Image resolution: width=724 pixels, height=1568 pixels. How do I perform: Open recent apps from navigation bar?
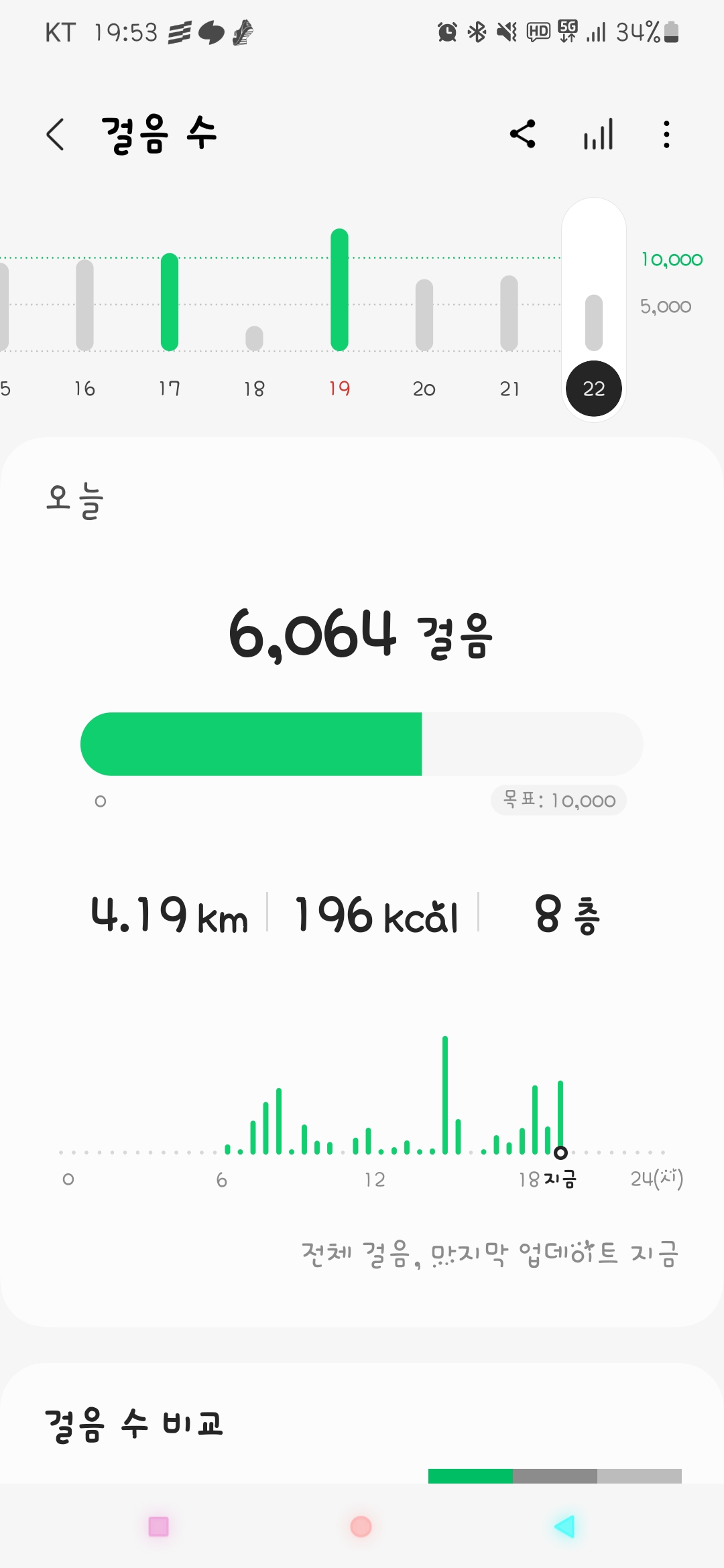[x=158, y=1526]
